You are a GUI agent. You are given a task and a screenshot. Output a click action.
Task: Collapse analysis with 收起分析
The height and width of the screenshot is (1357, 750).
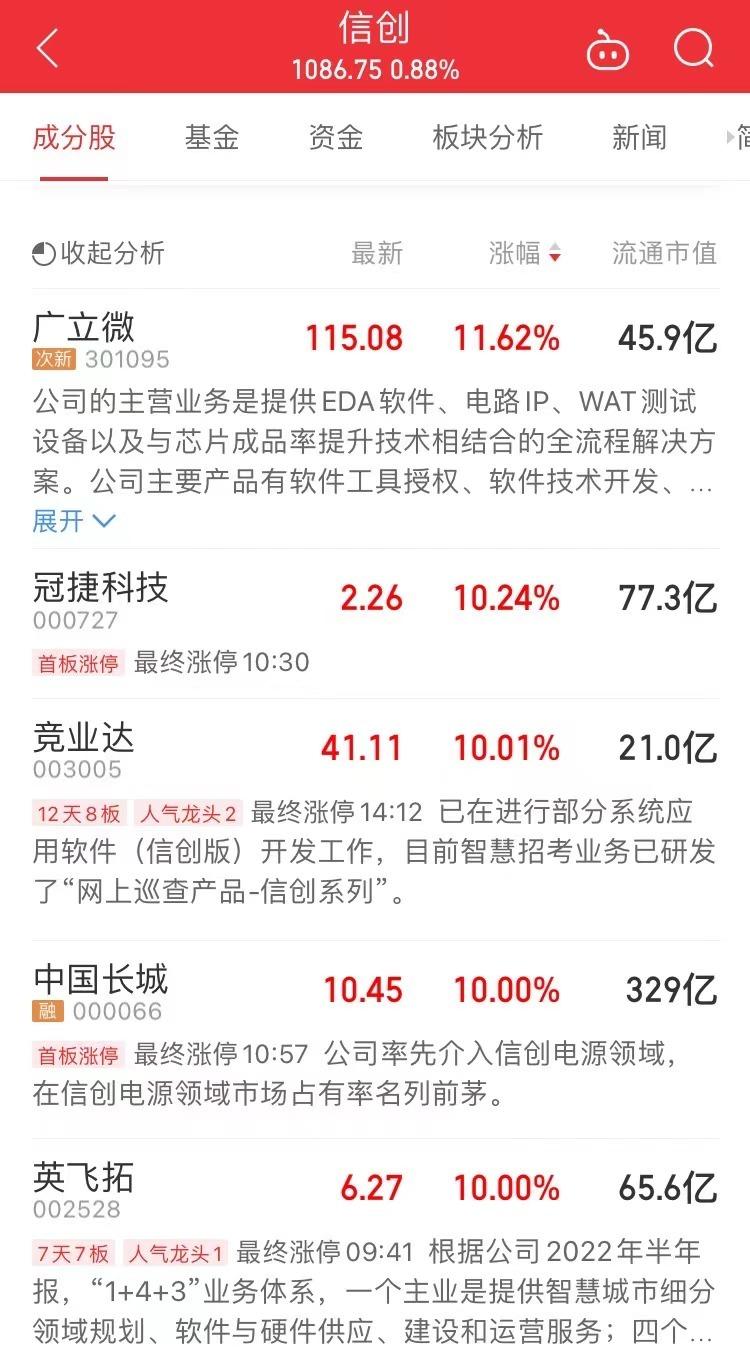tap(99, 253)
